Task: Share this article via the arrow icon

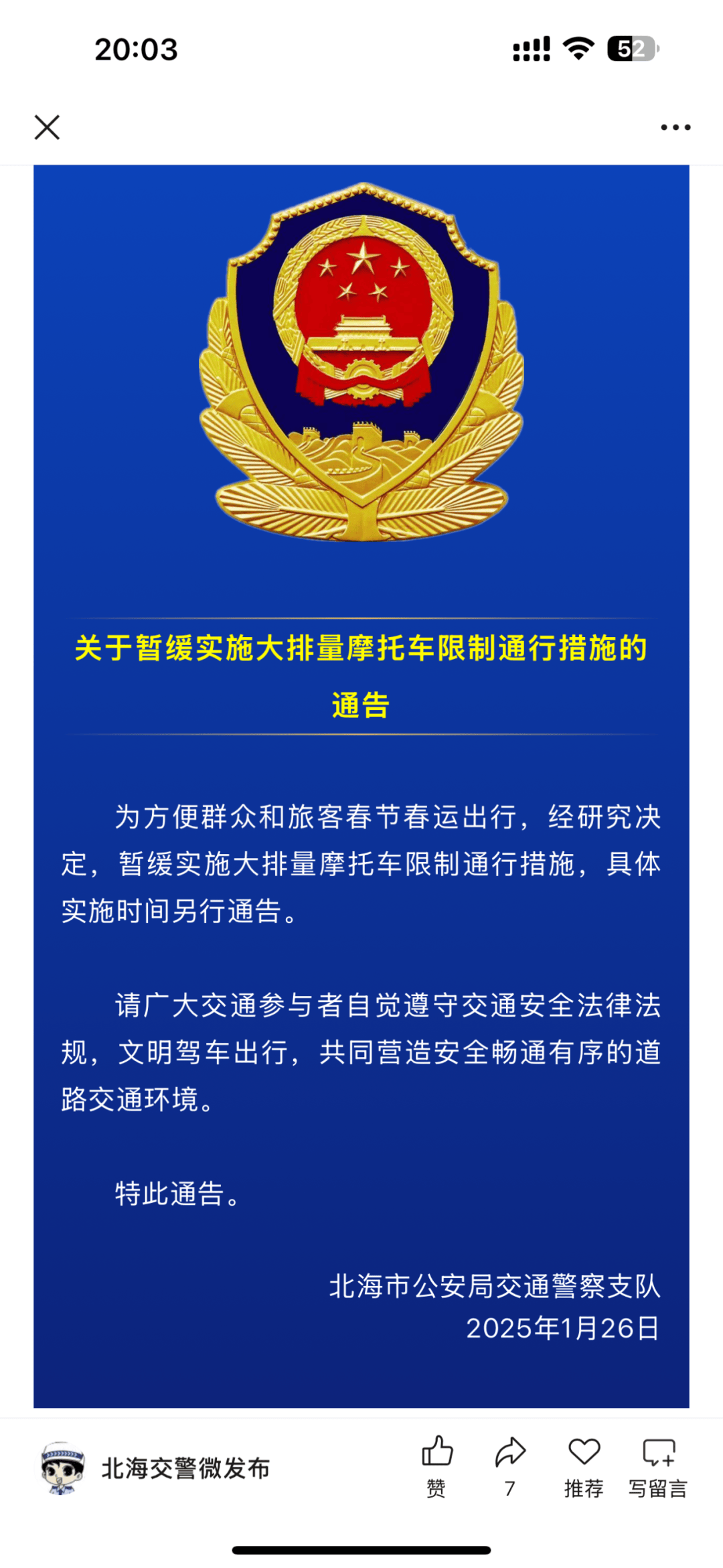Action: click(510, 1468)
